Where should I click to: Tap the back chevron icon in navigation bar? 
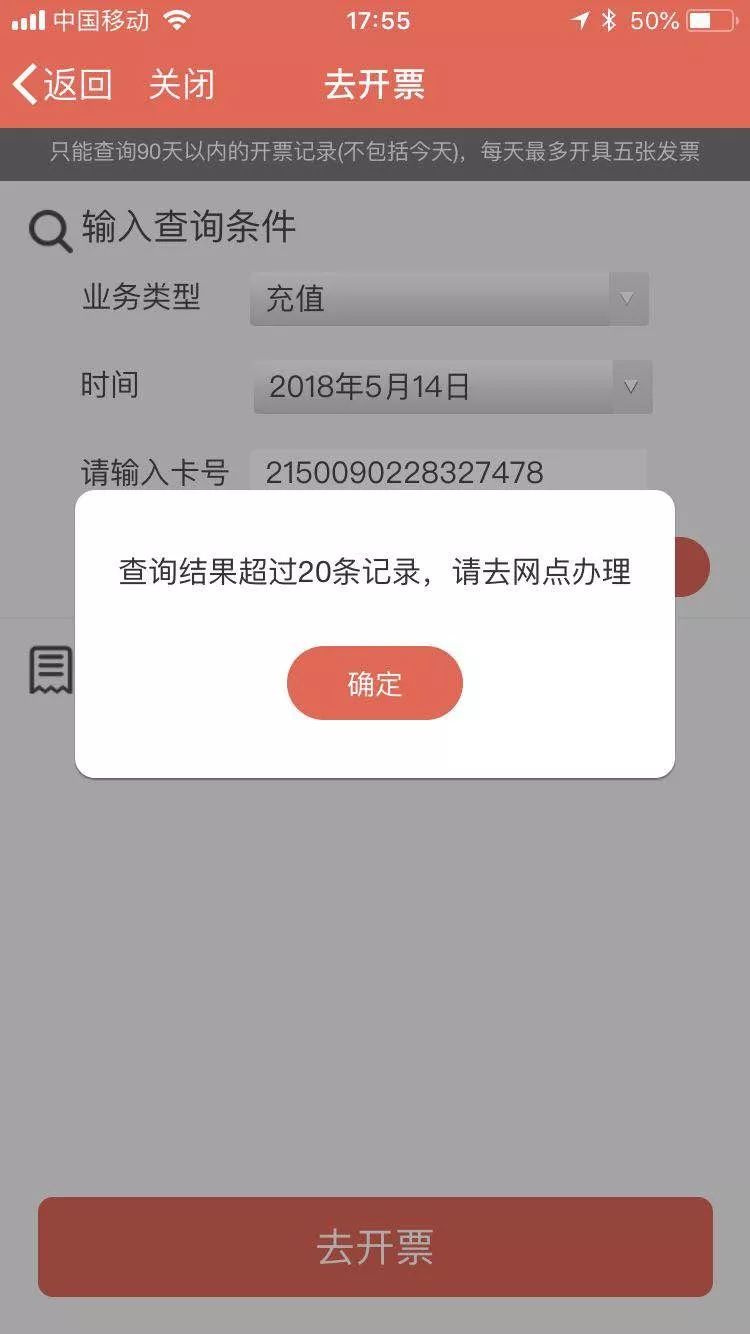[x=22, y=84]
